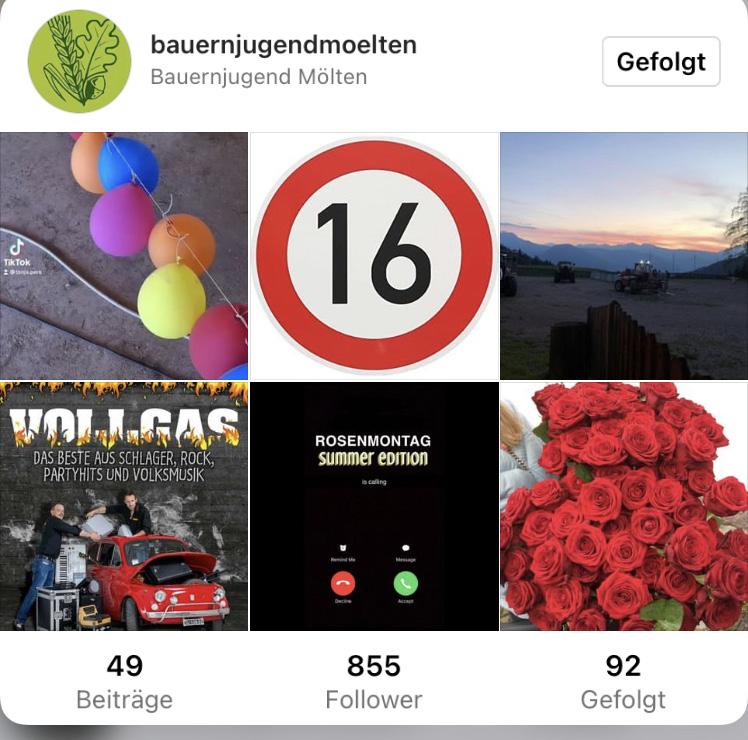Open the Vollgas music poster post
This screenshot has width=748, height=740.
point(124,506)
